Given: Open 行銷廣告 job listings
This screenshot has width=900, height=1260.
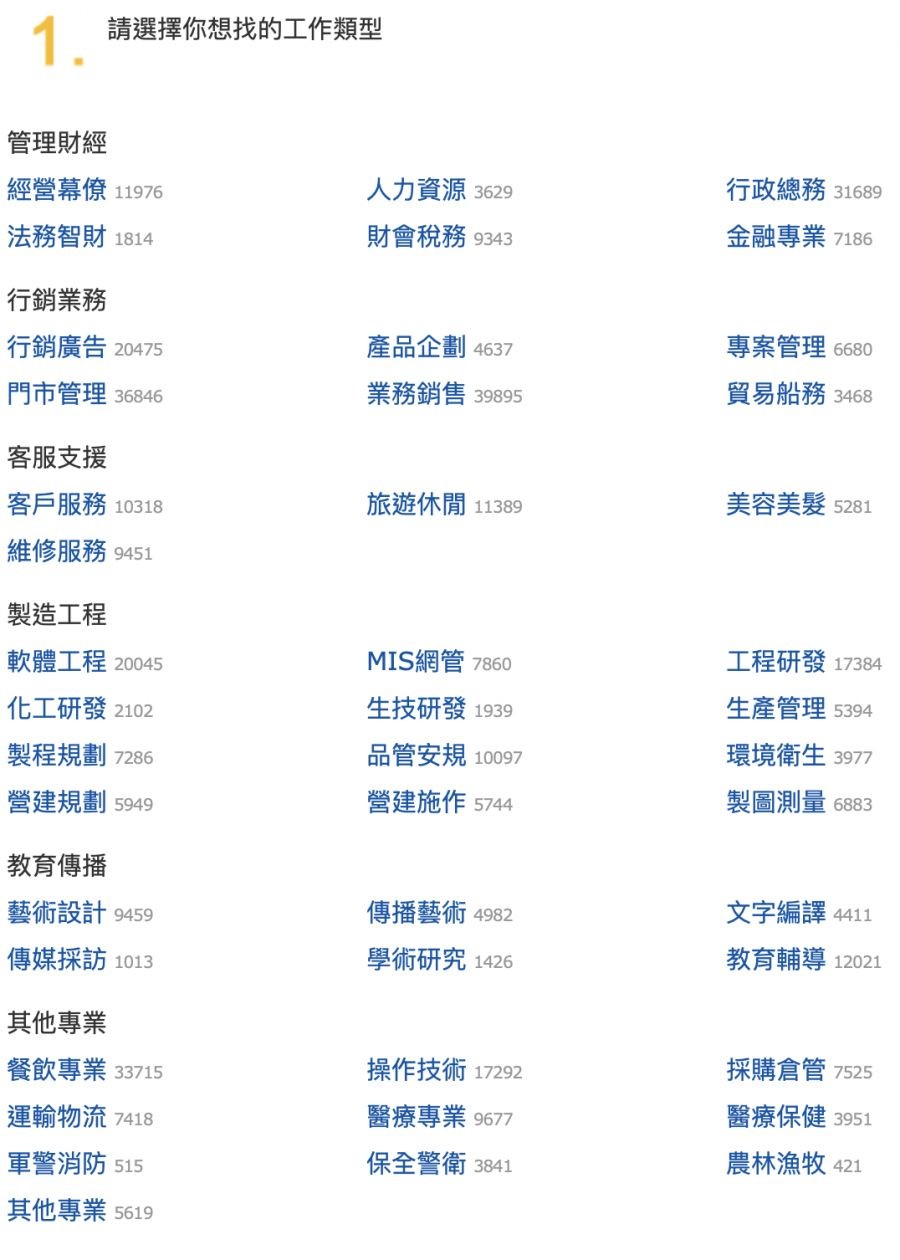Looking at the screenshot, I should (x=56, y=348).
